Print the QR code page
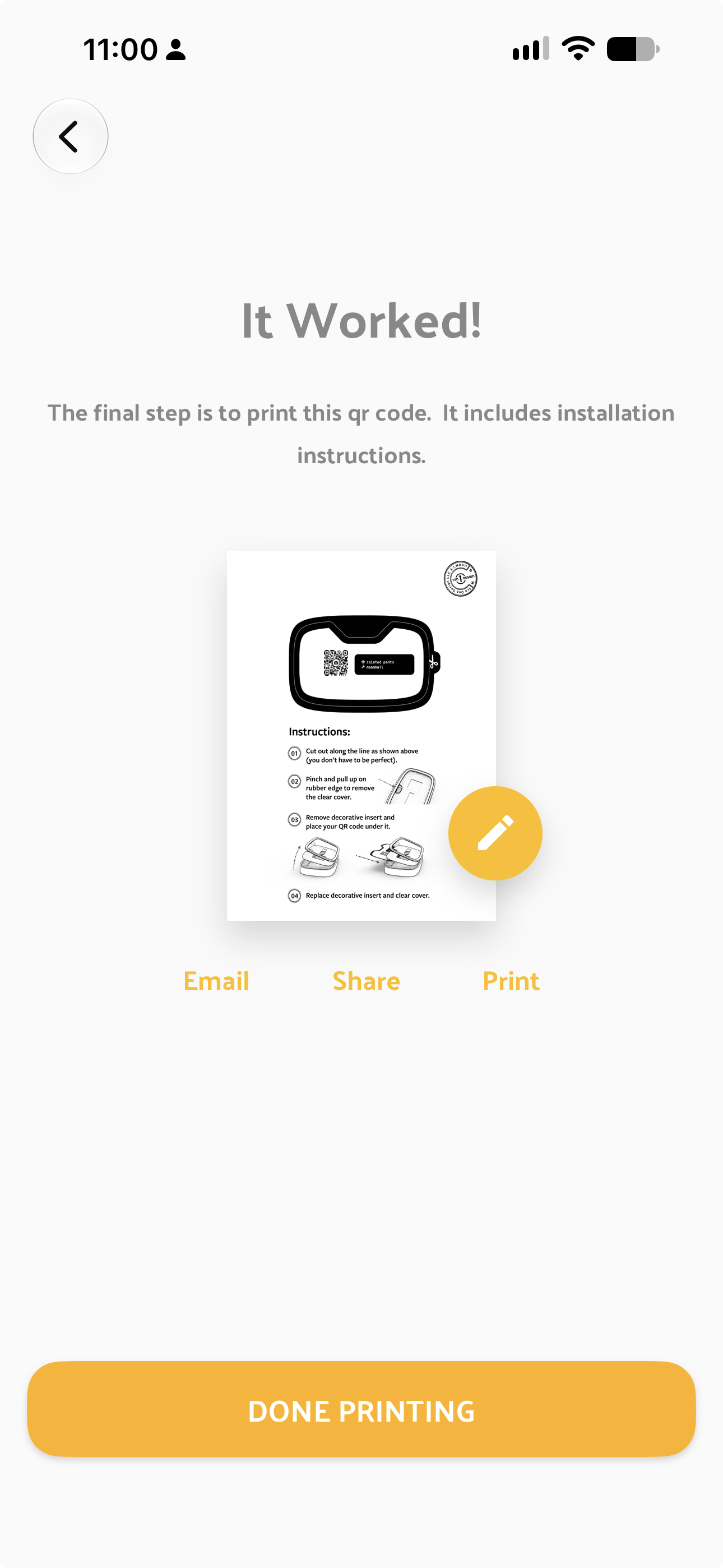This screenshot has width=723, height=1568. pos(511,981)
